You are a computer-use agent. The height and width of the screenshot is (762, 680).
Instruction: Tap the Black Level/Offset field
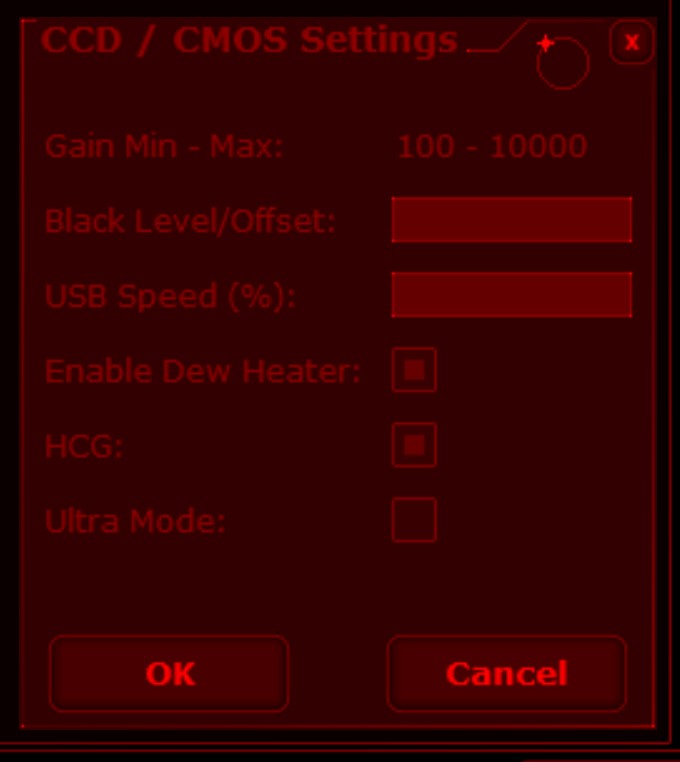click(512, 220)
